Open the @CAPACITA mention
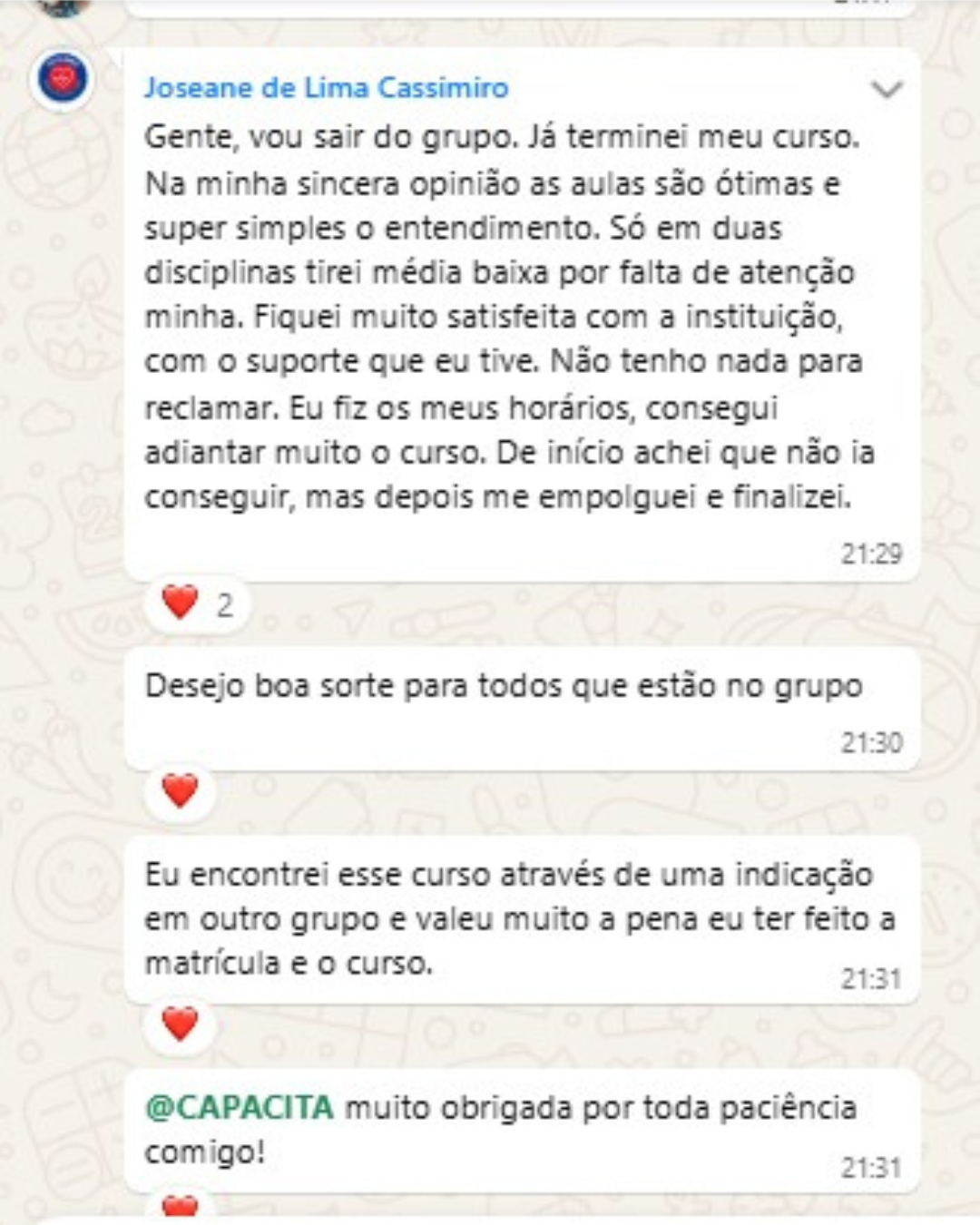The height and width of the screenshot is (1225, 980). 240,1108
